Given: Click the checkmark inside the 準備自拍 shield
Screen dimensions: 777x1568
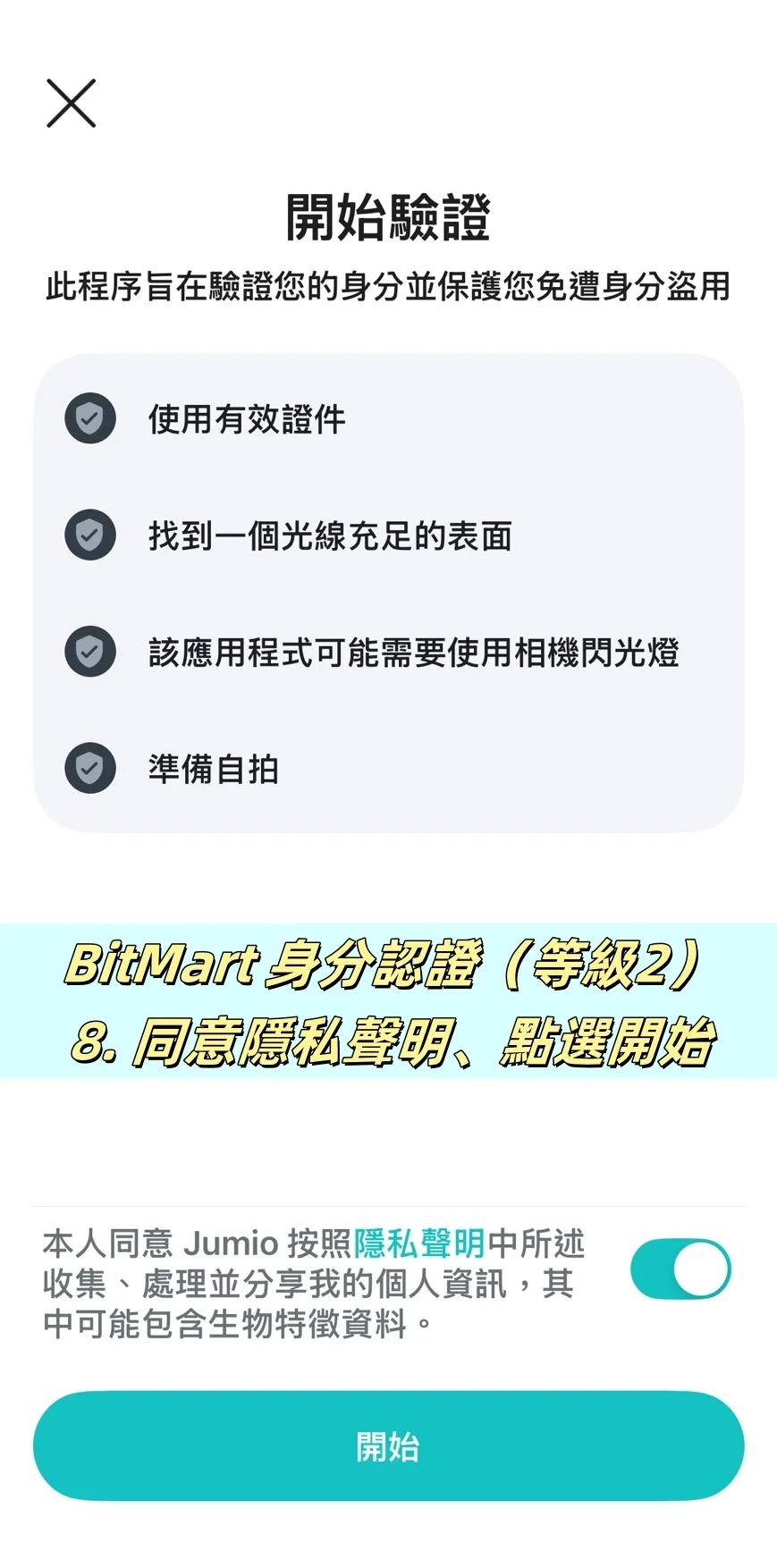Looking at the screenshot, I should point(89,770).
